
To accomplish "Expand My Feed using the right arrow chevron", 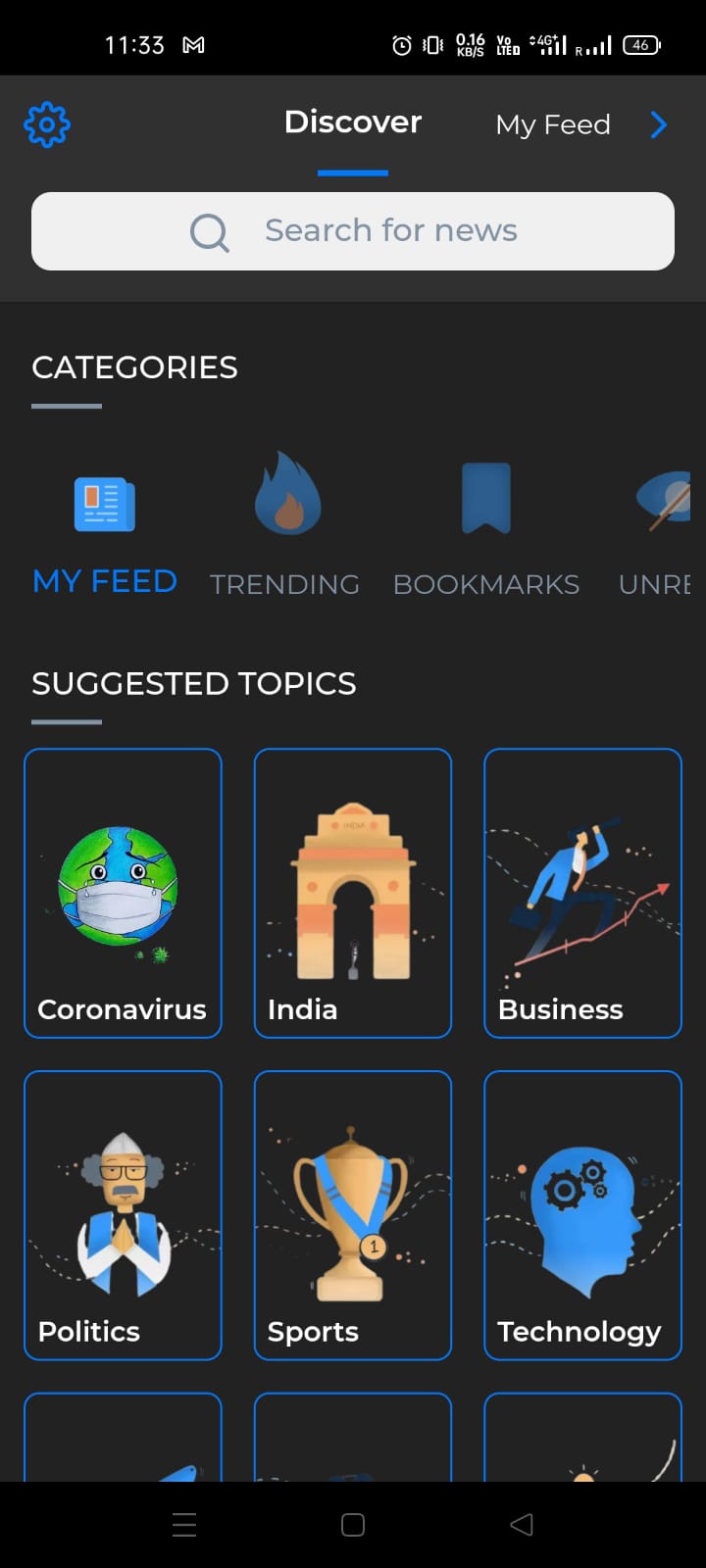I will (657, 124).
